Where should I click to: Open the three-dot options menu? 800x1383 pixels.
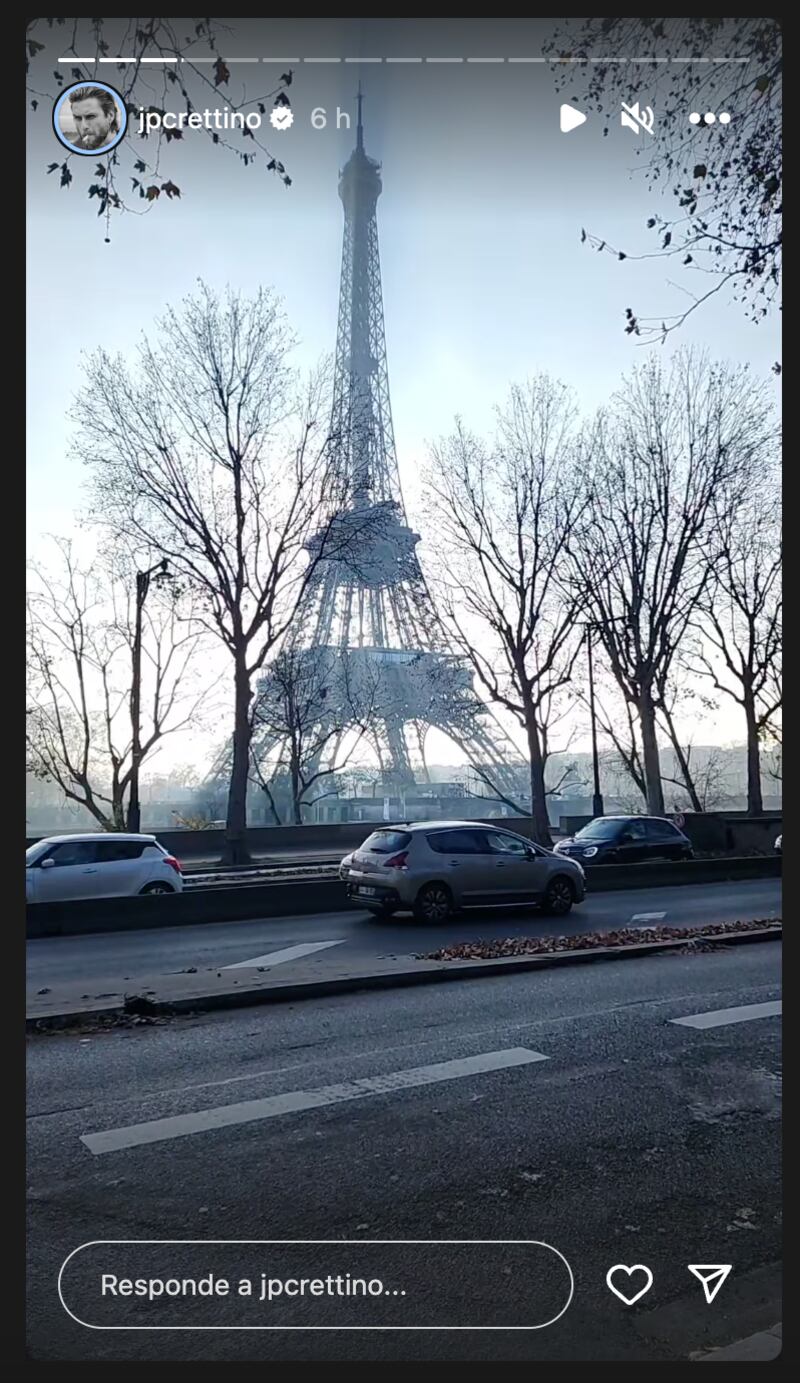[709, 119]
